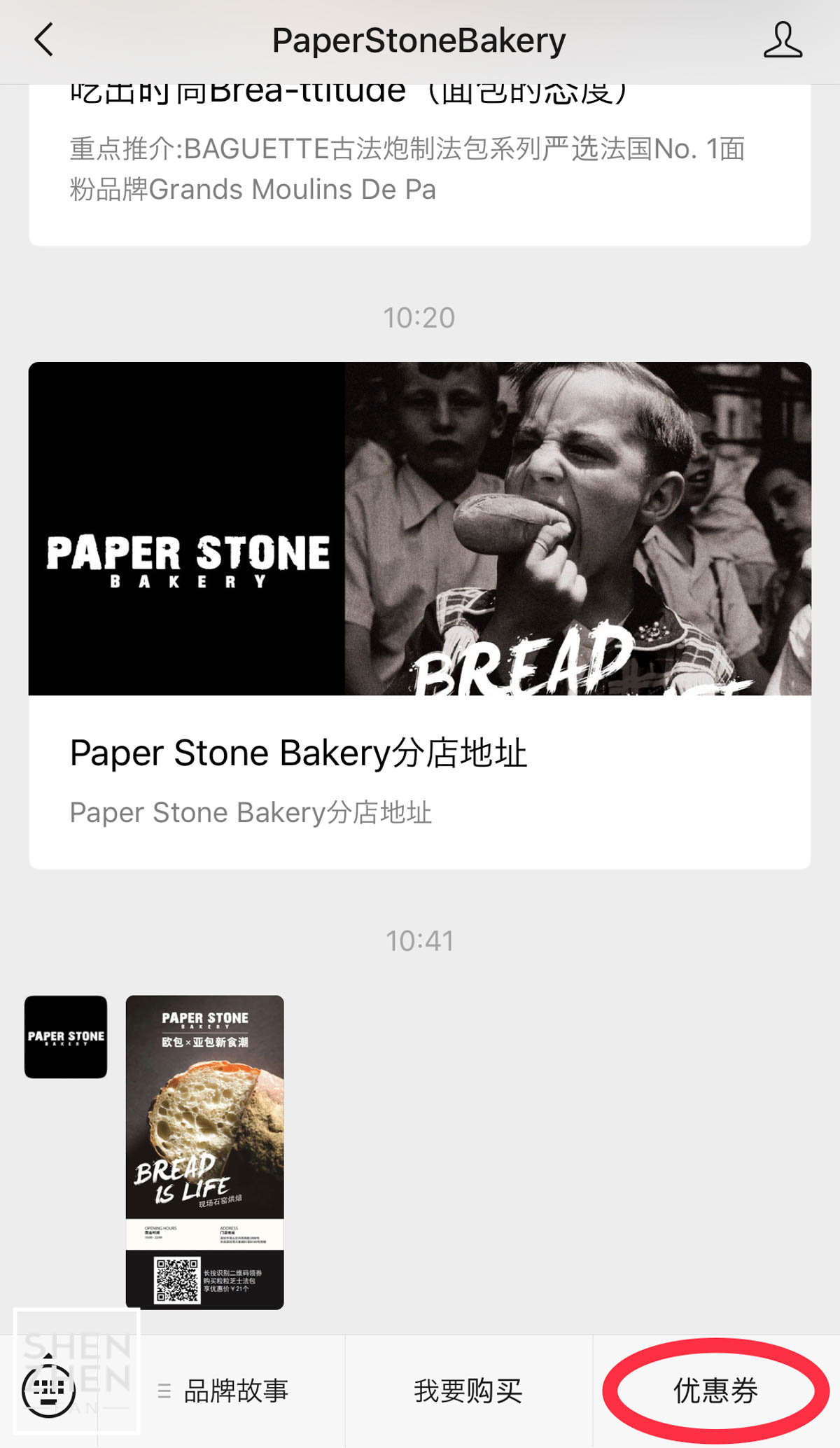Open the baguette Brea-ttitude article card
Image resolution: width=840 pixels, height=1448 pixels.
419,165
